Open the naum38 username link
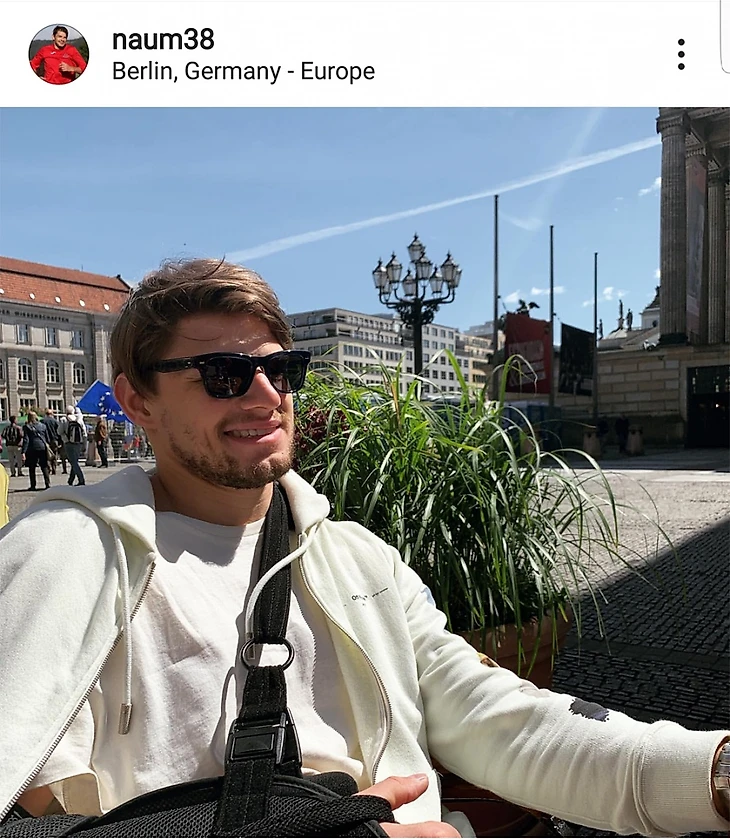The width and height of the screenshot is (730, 839). click(162, 39)
